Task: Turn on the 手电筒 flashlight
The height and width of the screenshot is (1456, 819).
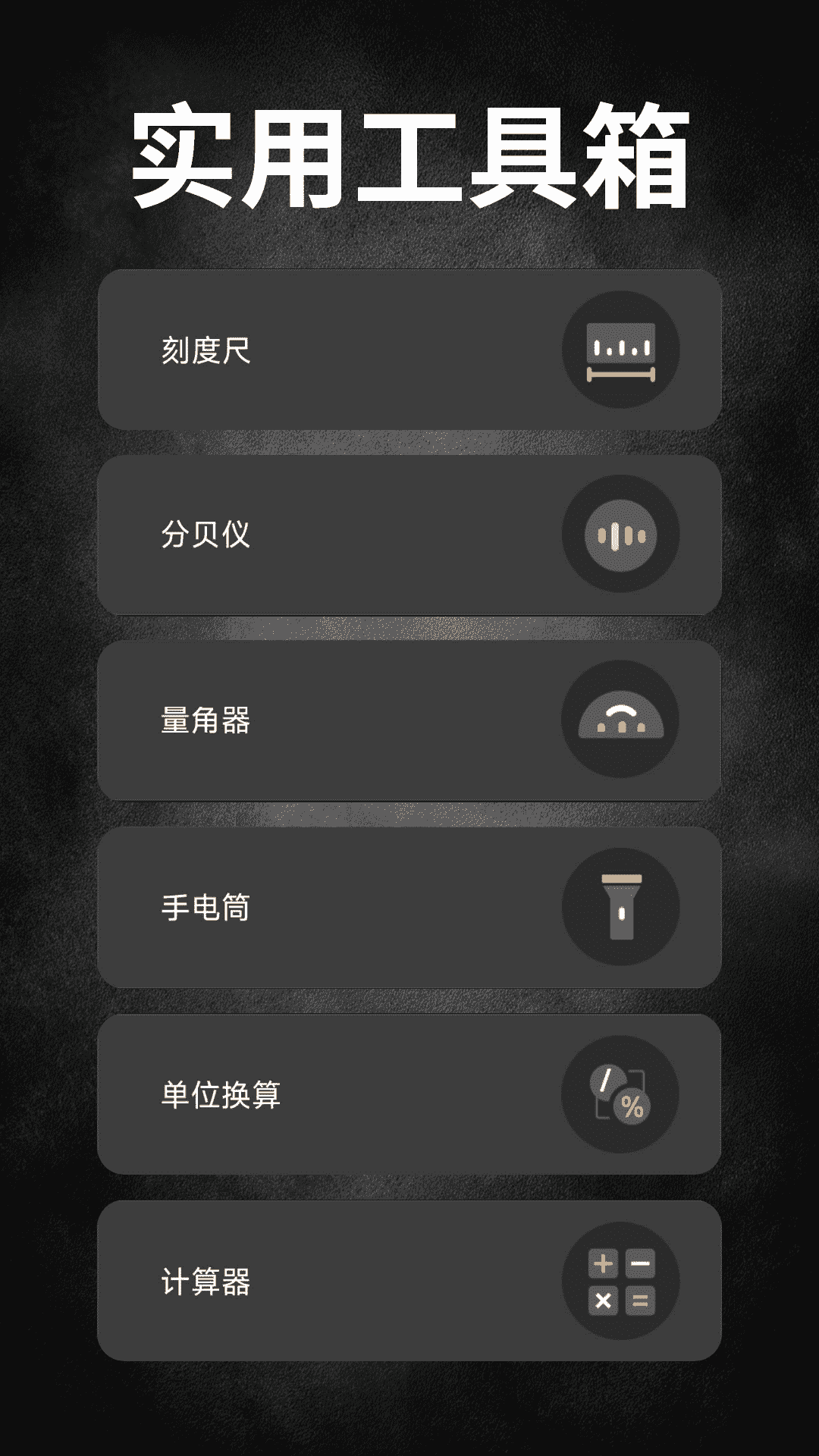Action: (409, 908)
